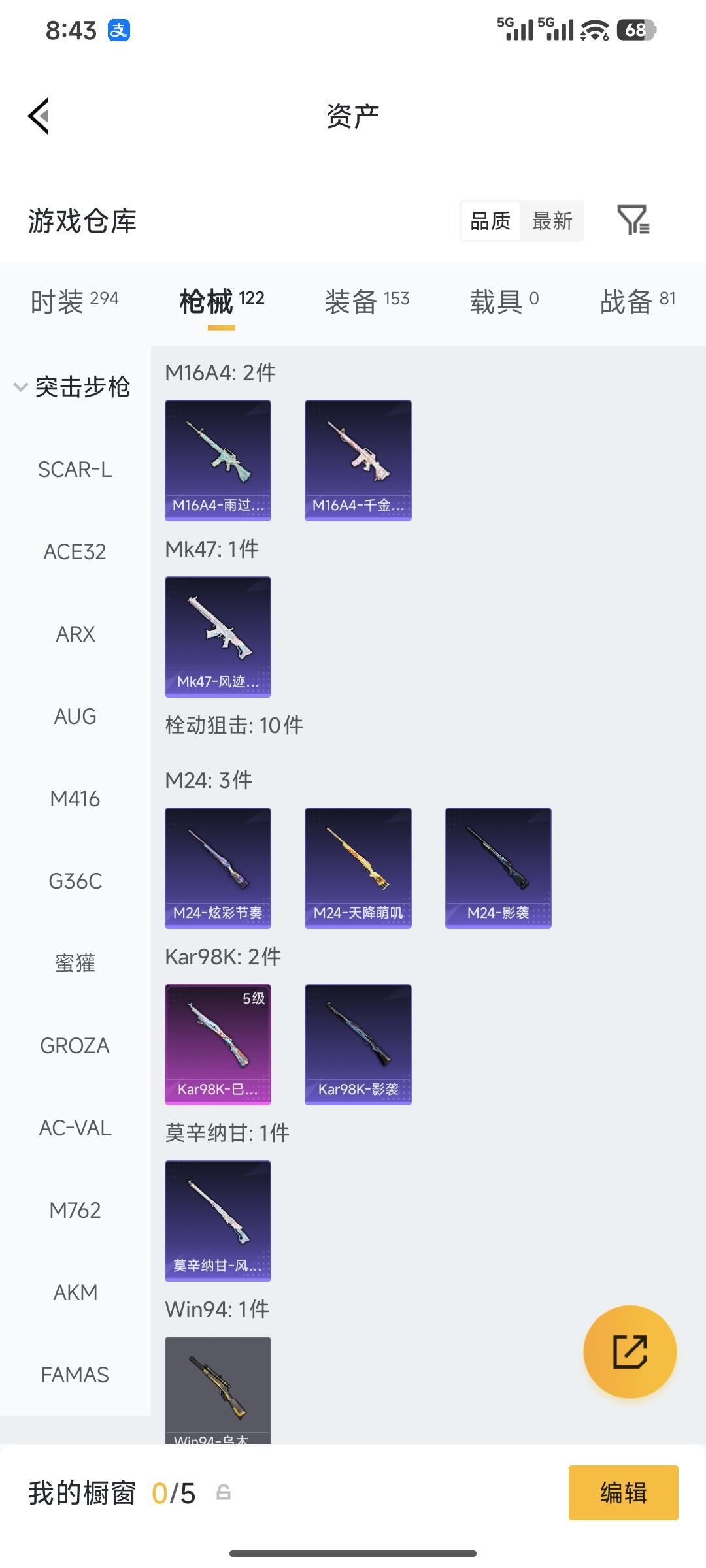Select AKM in the weapon sidebar

75,1292
